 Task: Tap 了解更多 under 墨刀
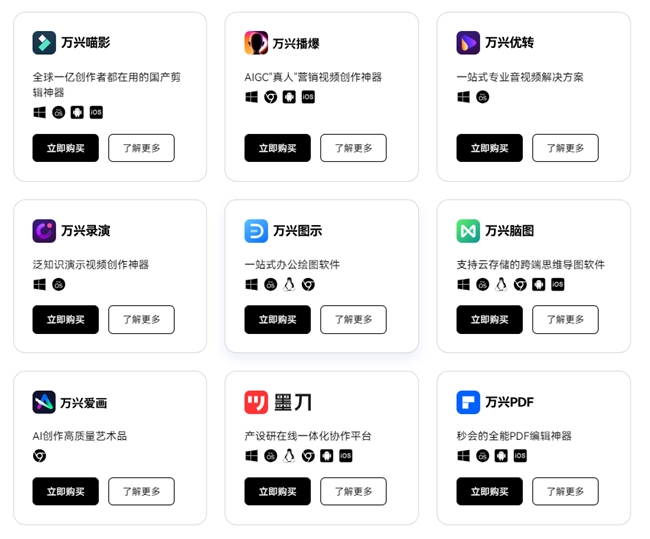point(353,492)
